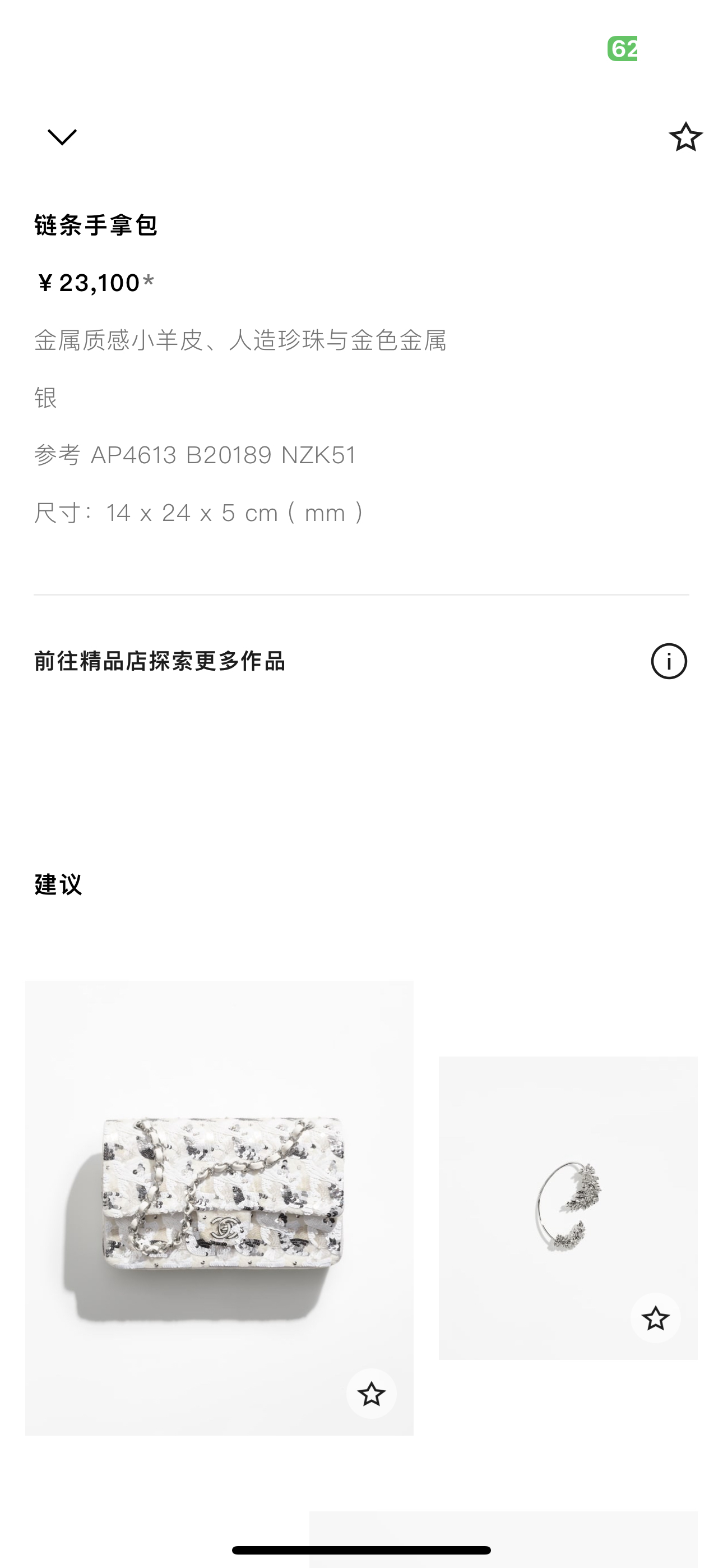Screen dimensions: 723x1568
Task: Save the silver ear cuff to favorites
Action: click(655, 1318)
